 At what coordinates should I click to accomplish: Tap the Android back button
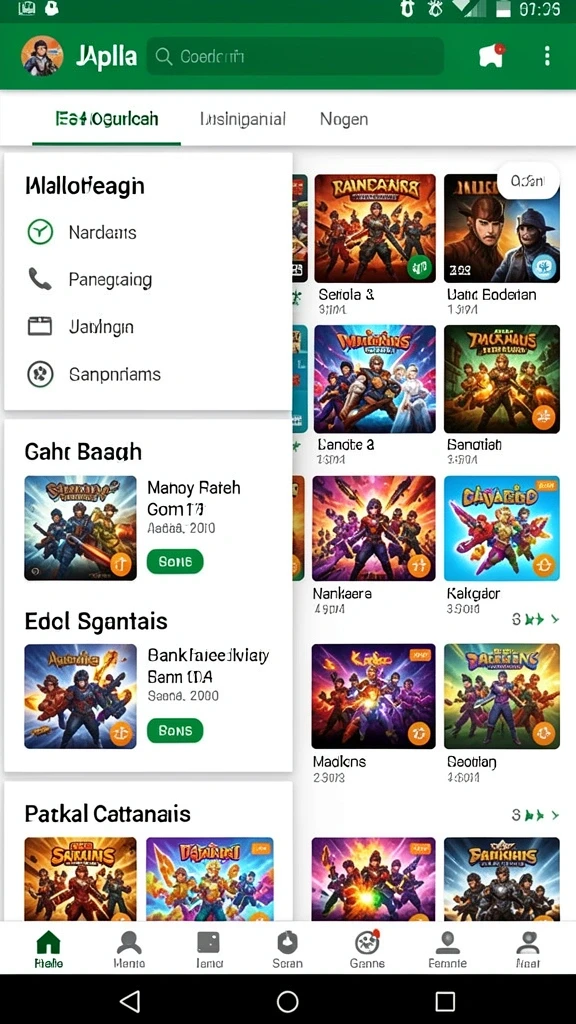click(x=130, y=1000)
